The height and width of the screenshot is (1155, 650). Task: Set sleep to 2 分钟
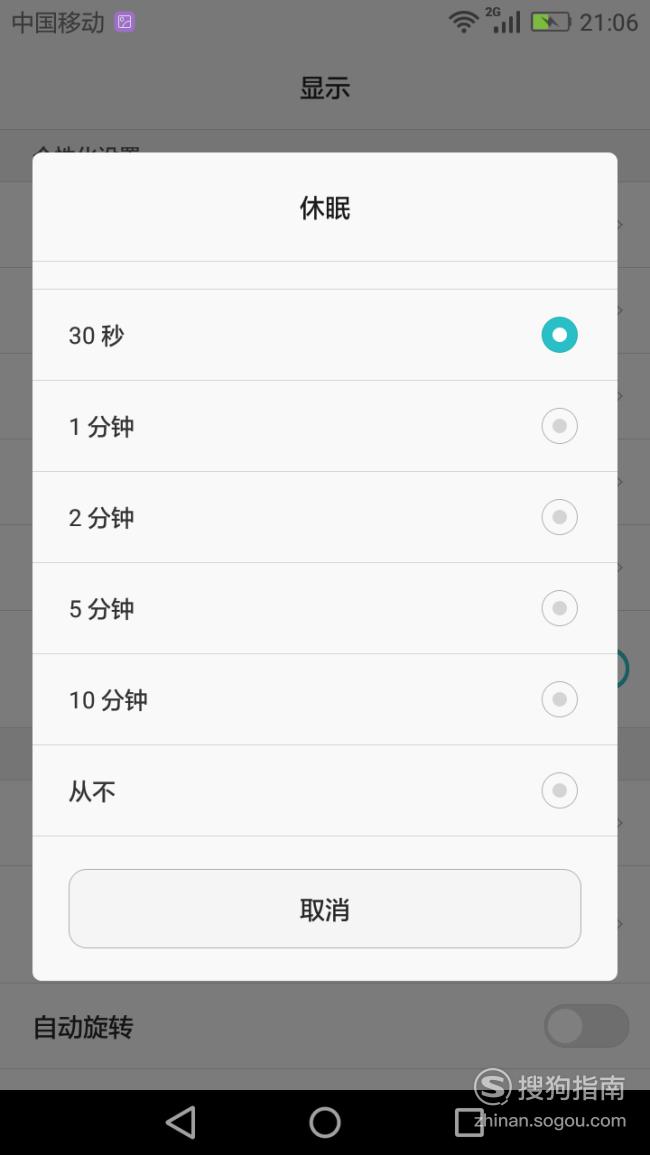[x=324, y=518]
